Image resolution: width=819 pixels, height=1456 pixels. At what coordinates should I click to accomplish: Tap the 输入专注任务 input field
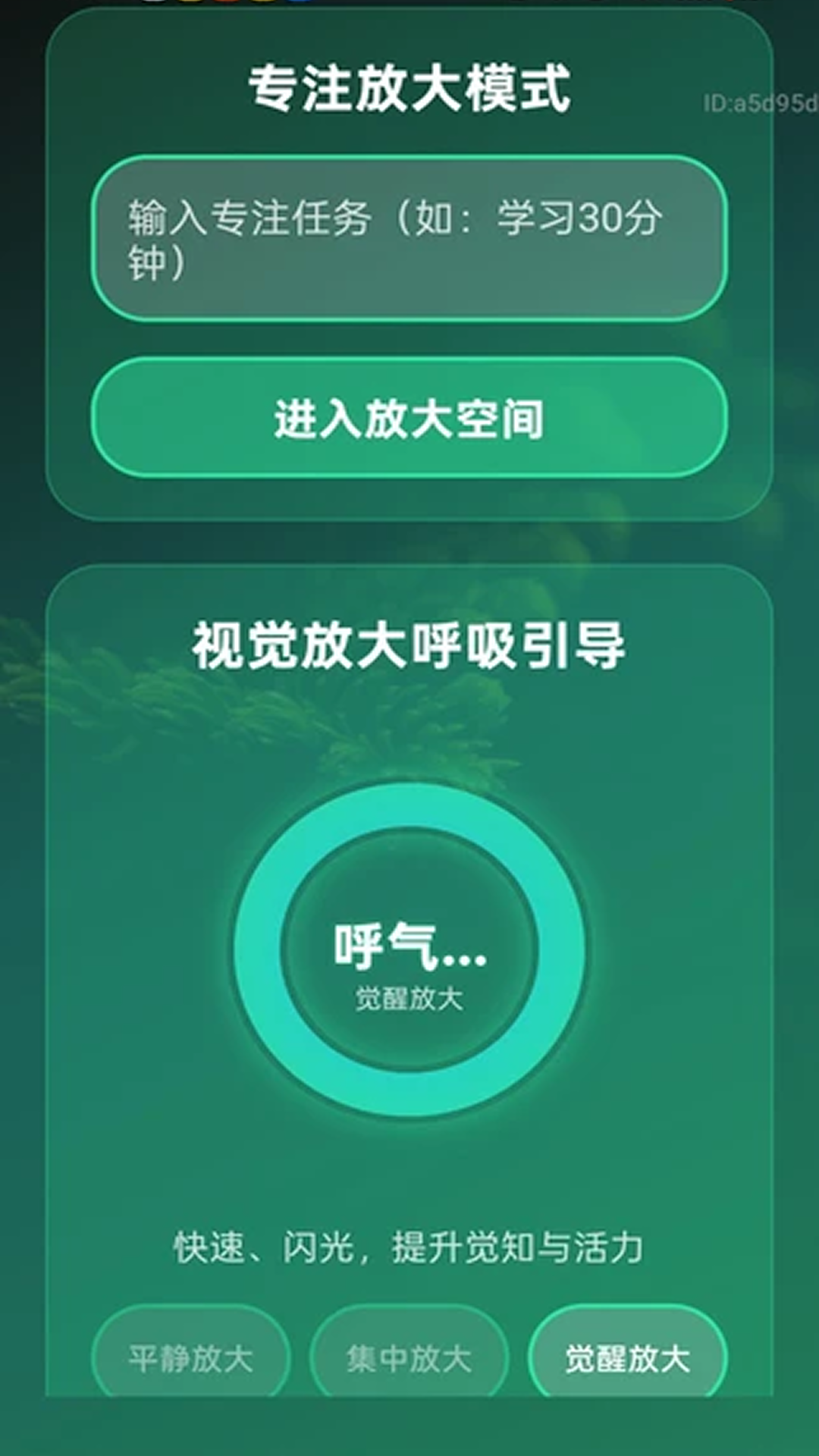click(409, 239)
